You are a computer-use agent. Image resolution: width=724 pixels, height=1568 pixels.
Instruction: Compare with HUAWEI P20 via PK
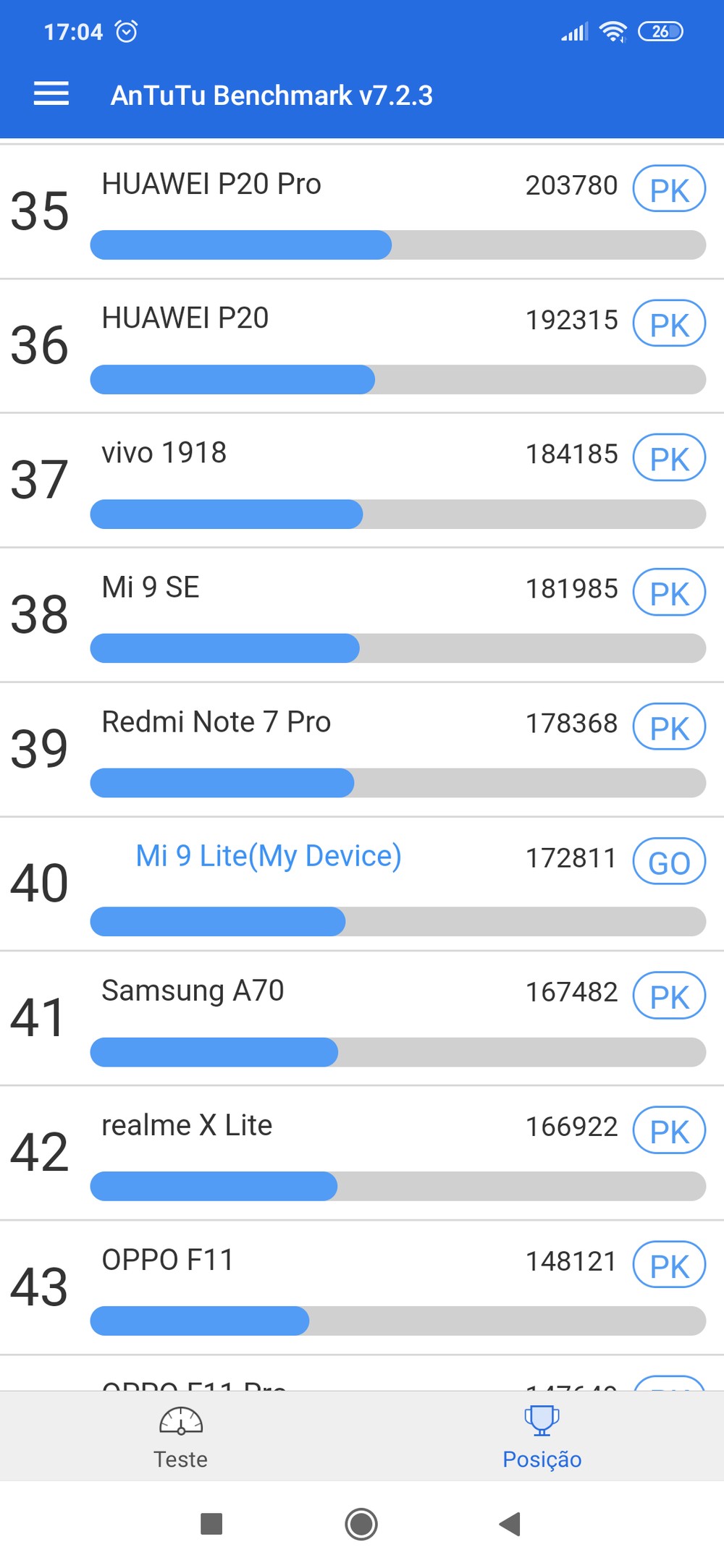[669, 324]
